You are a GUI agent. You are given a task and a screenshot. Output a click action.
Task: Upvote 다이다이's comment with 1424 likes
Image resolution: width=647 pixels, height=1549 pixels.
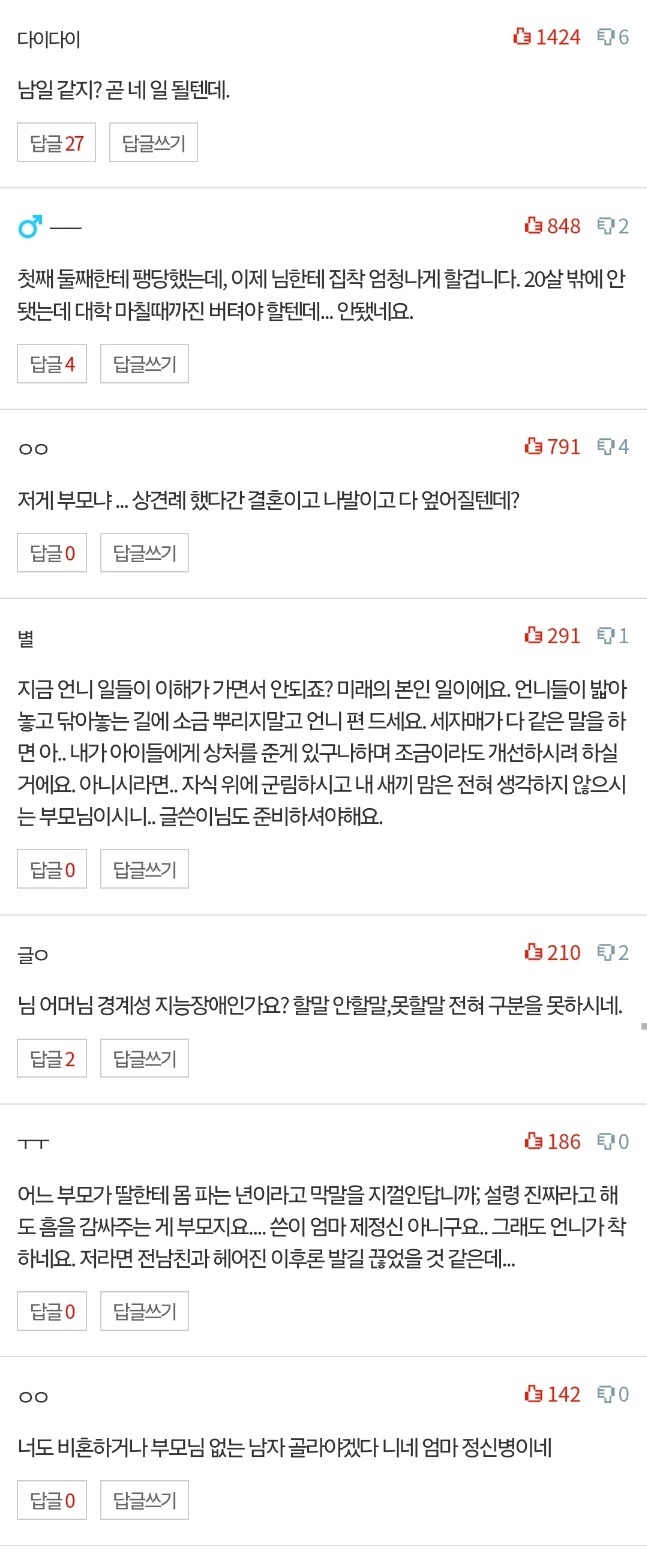546,37
